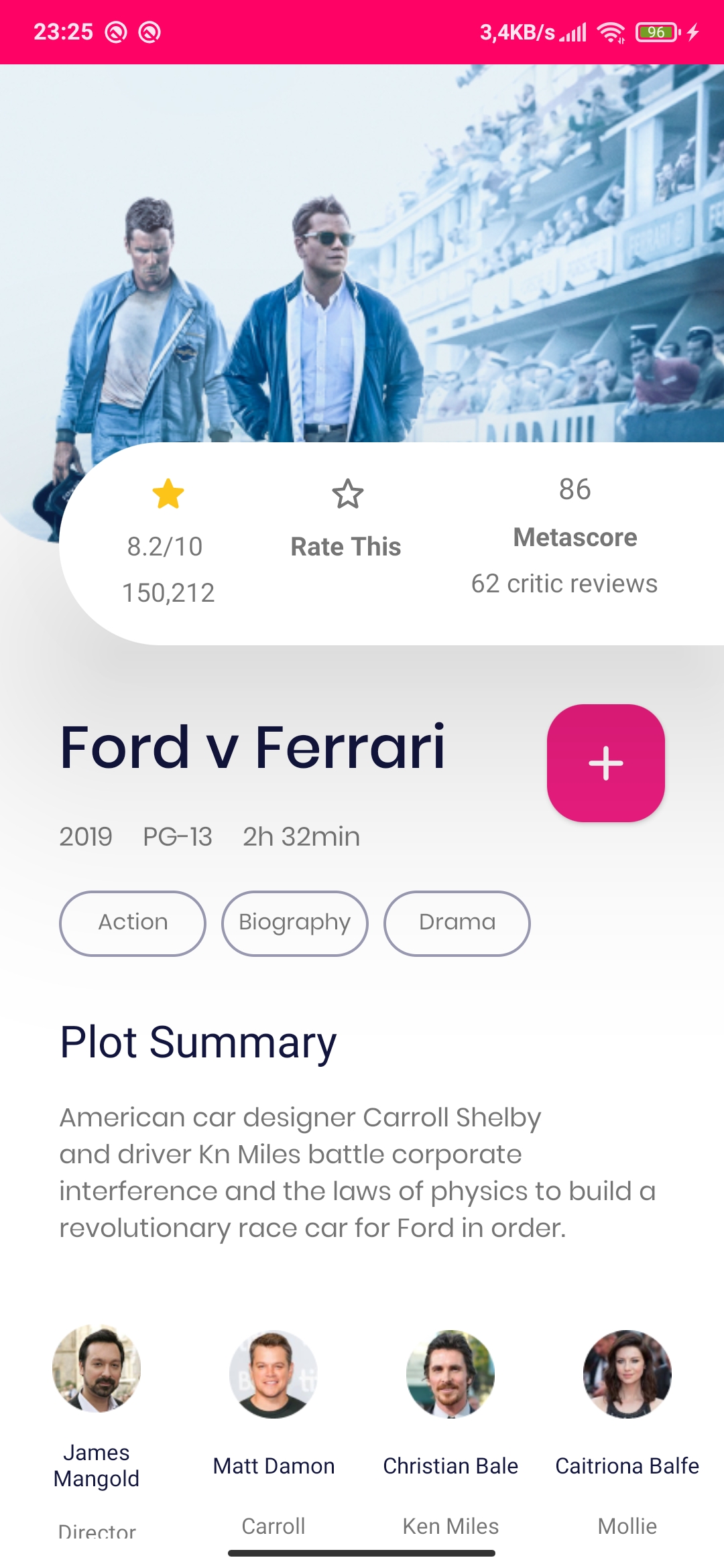Tap the Rate This star

(347, 496)
